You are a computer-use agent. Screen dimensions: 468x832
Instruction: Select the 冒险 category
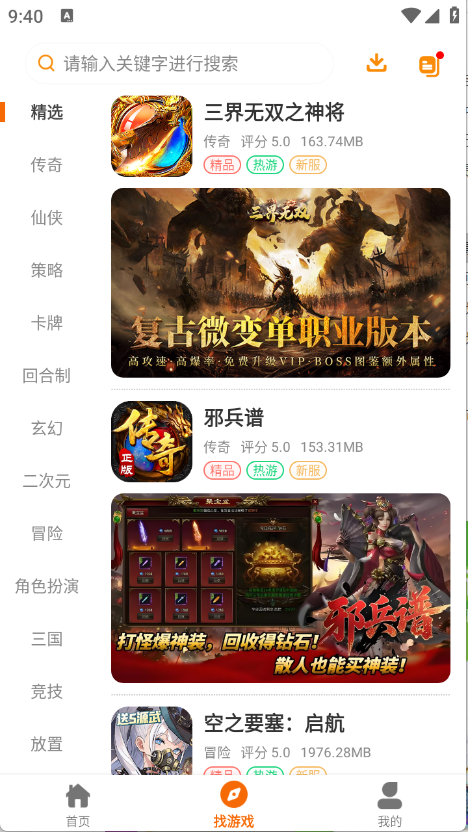(x=47, y=533)
